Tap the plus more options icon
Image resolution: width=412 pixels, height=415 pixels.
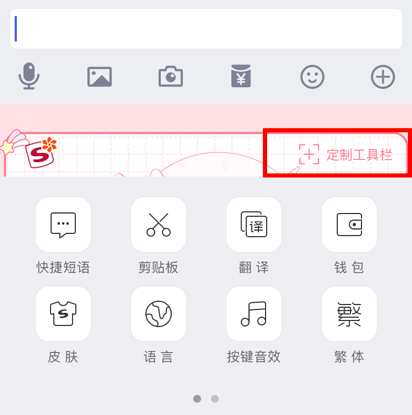(x=383, y=77)
